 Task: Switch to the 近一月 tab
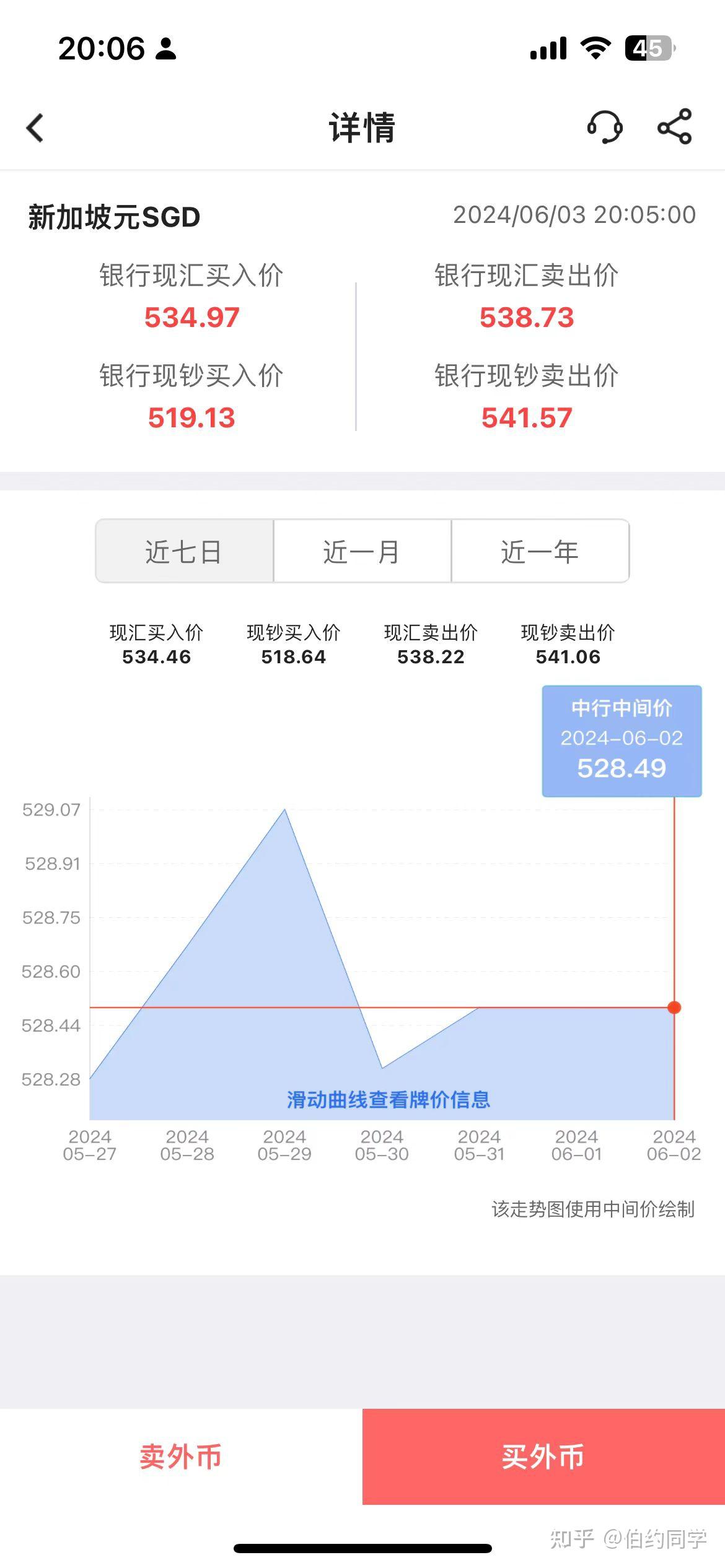(362, 551)
